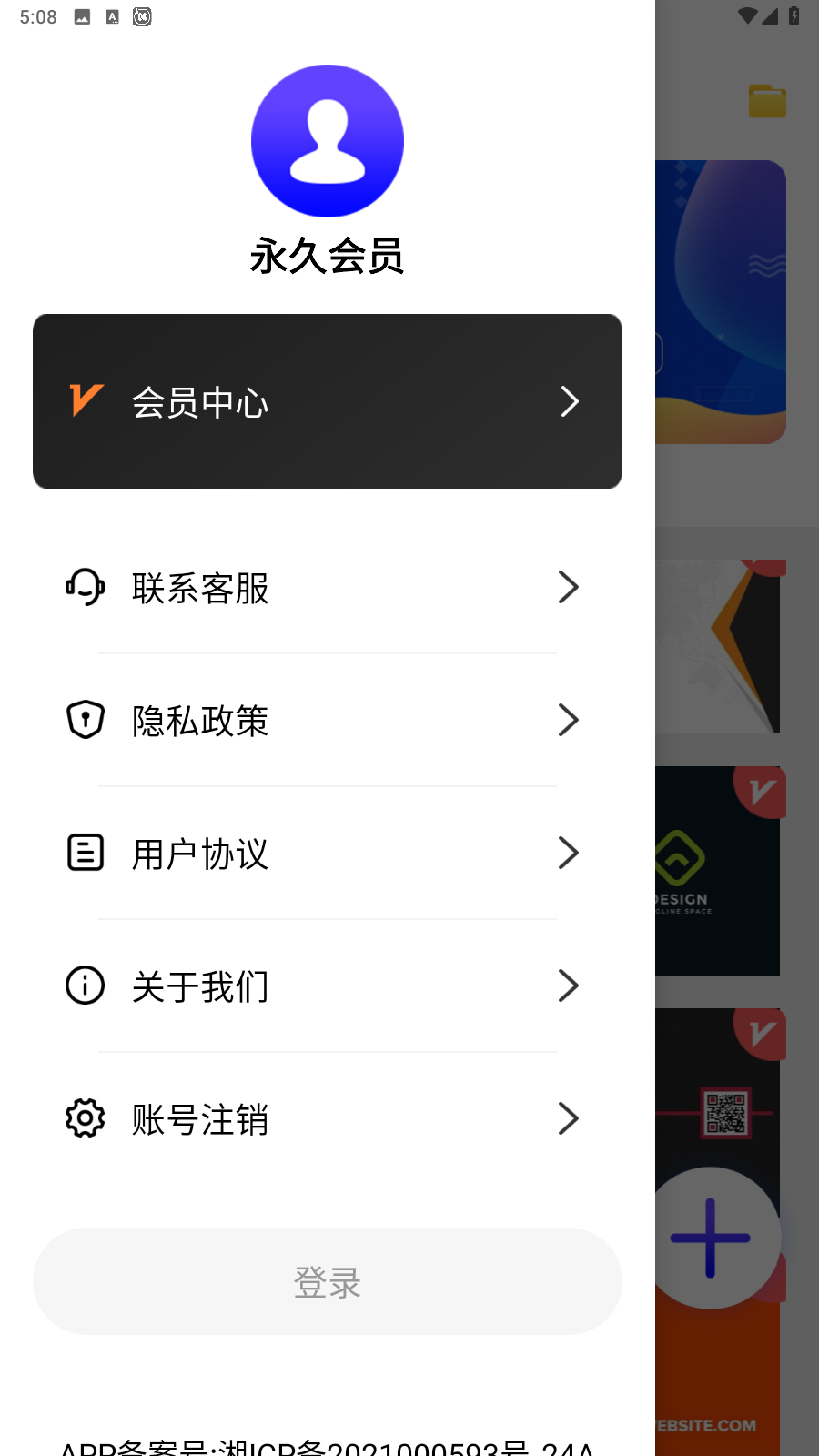Tap the 会员中心 V icon

85,401
